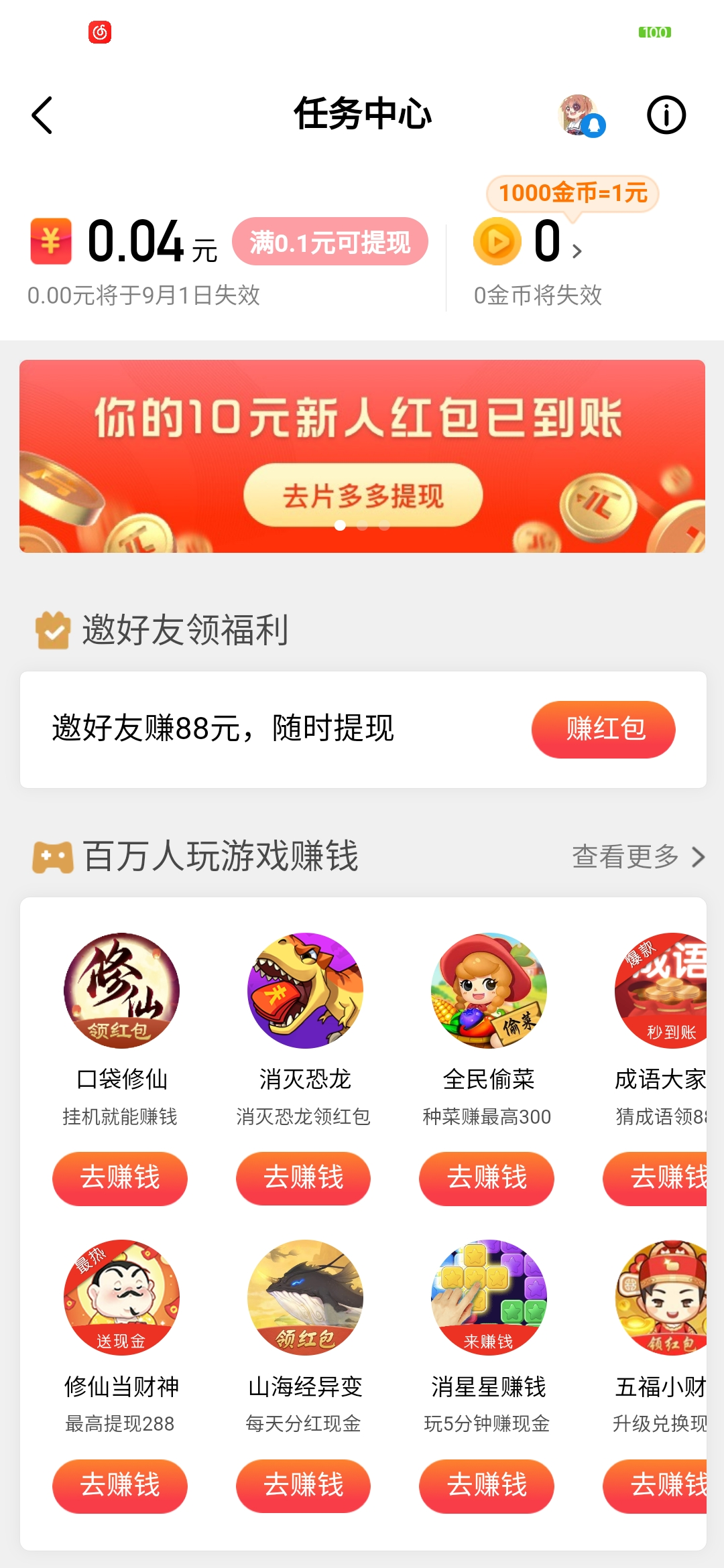Viewport: 724px width, 1568px height.
Task: Open the profile avatar with bell
Action: pos(579,115)
